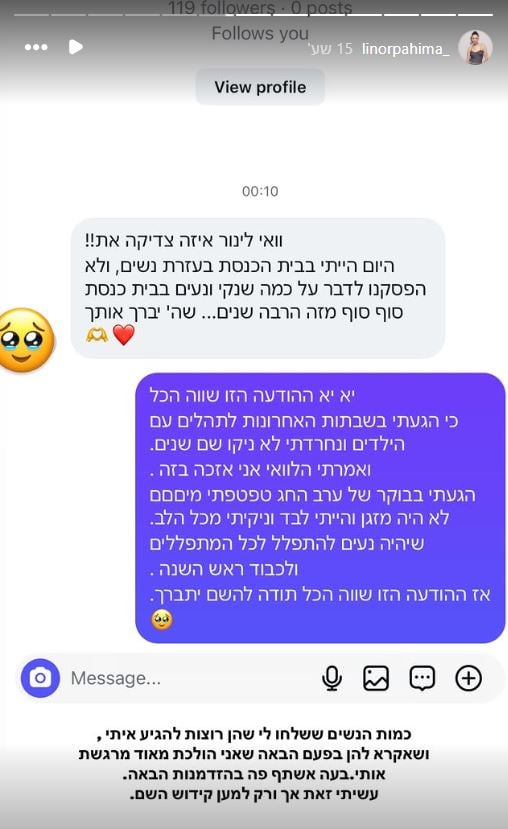Resume the story with the play icon
This screenshot has width=508, height=829.
pos(76,47)
